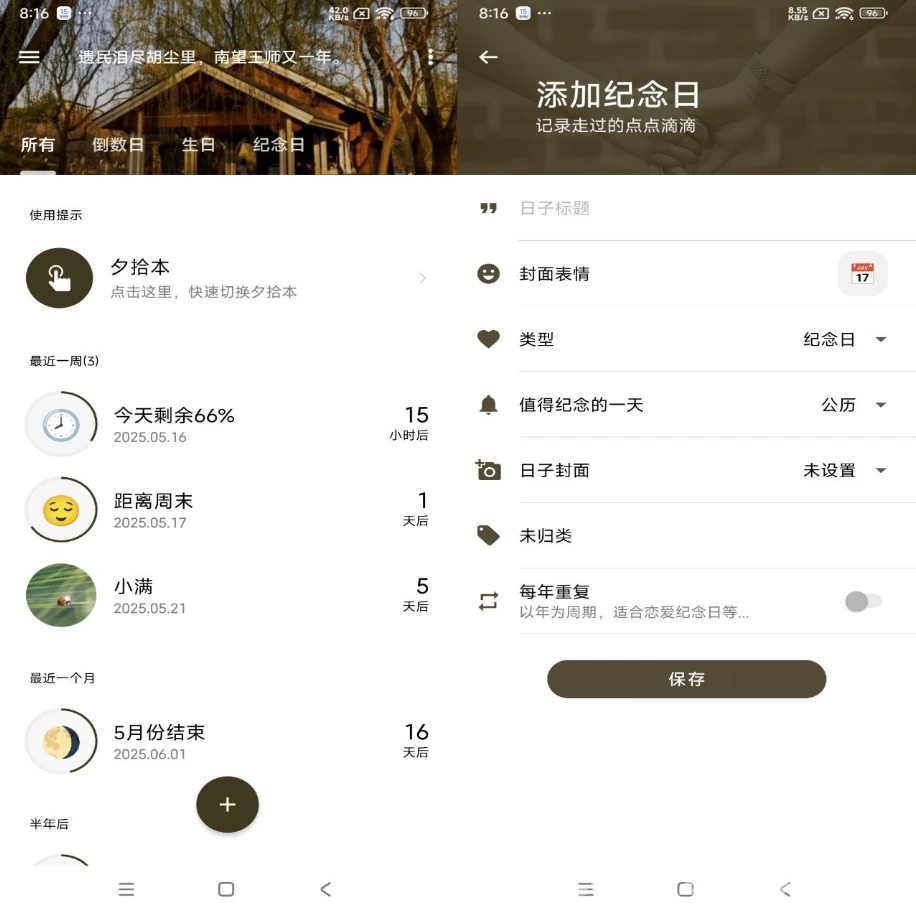The height and width of the screenshot is (908, 916).
Task: Switch to the 生日 tab
Action: pyautogui.click(x=198, y=145)
